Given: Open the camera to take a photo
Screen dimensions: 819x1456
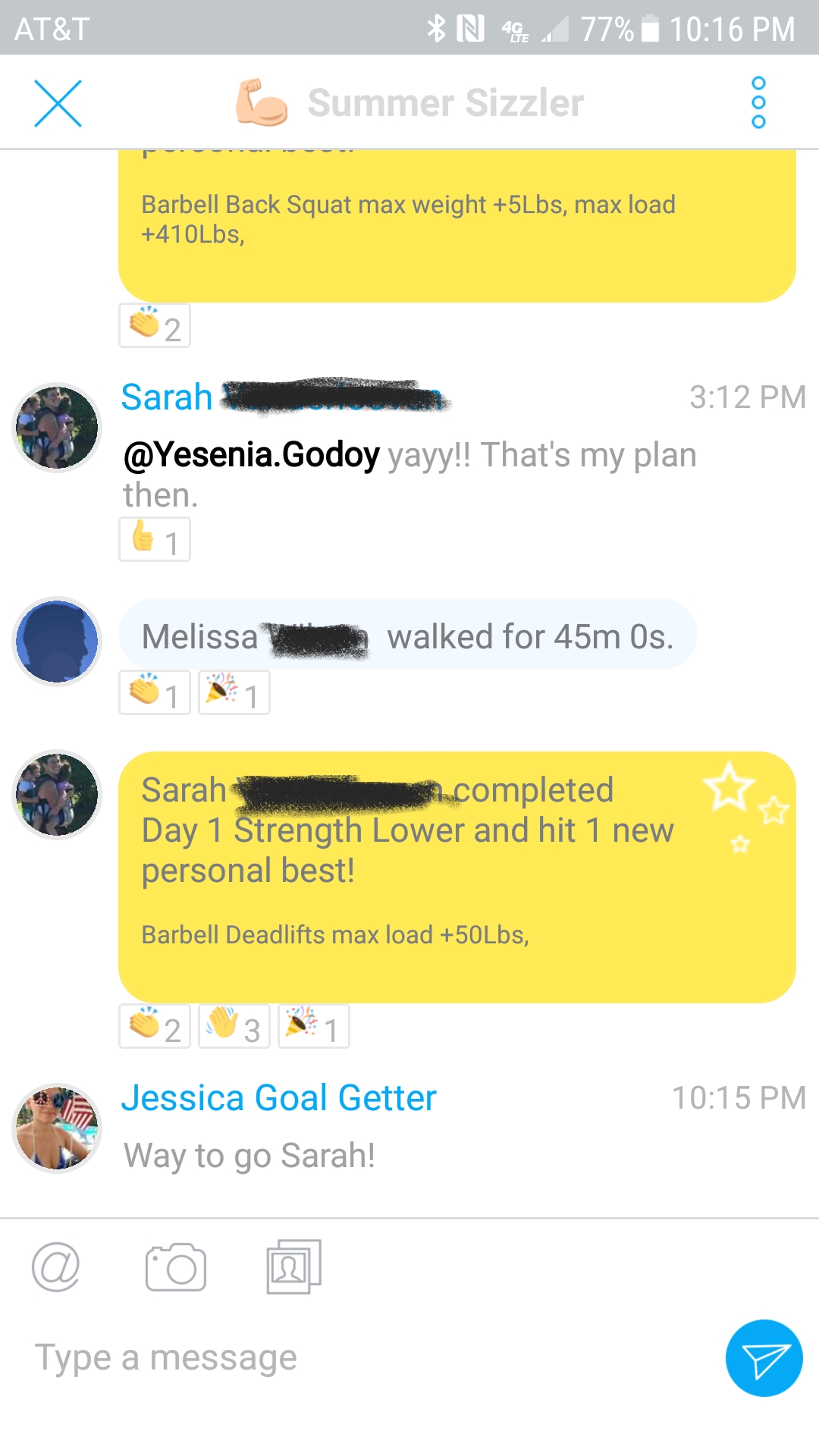Looking at the screenshot, I should pyautogui.click(x=176, y=1266).
